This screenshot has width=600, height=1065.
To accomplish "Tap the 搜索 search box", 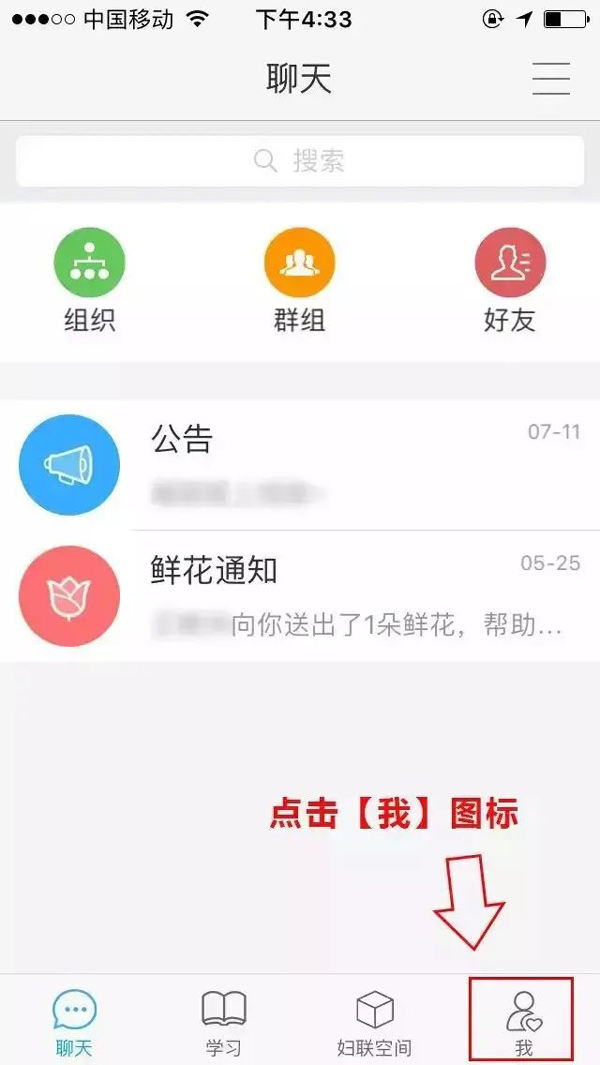I will pyautogui.click(x=300, y=161).
